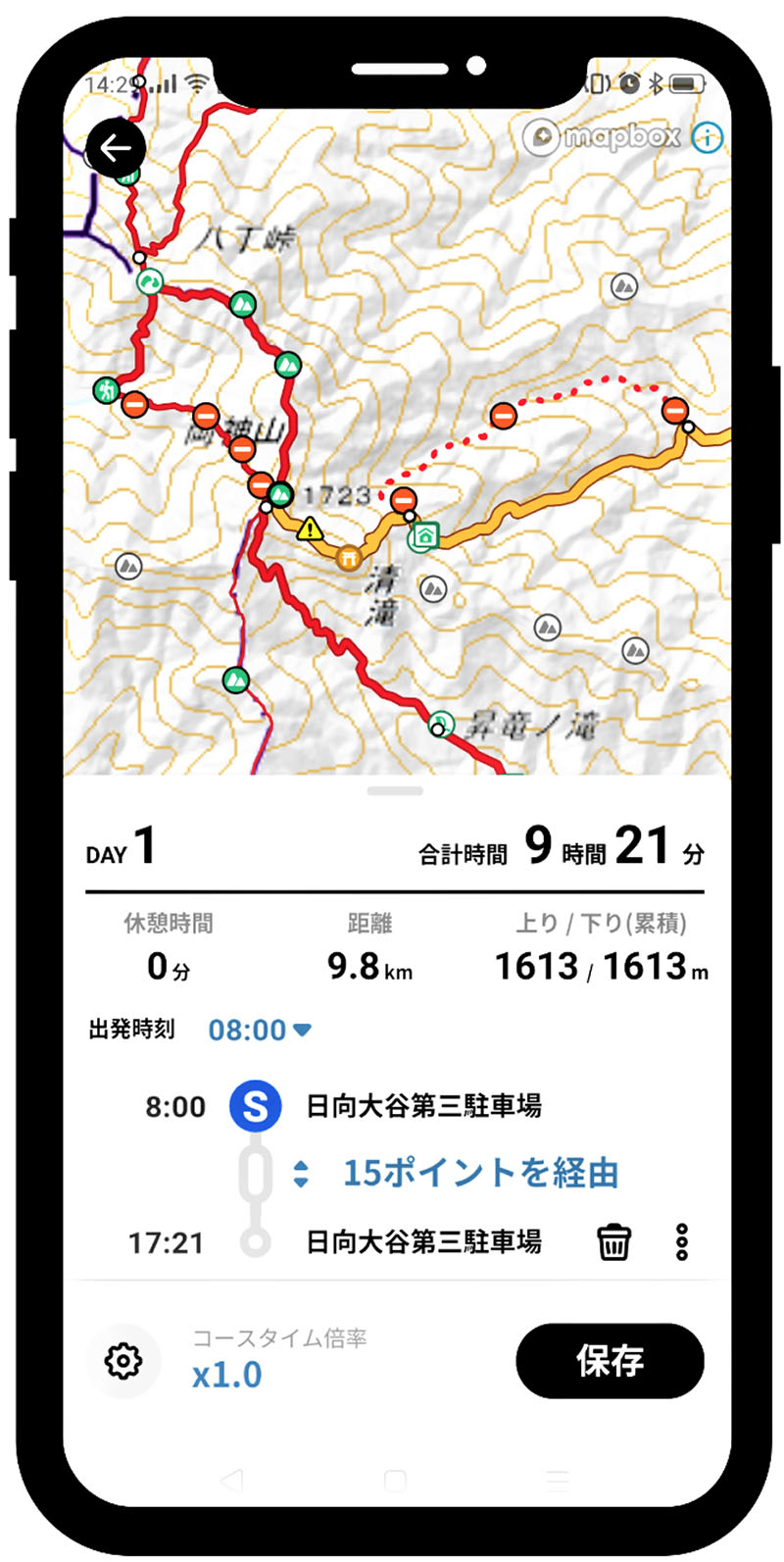
Task: Select the orange shrine gate marker
Action: pos(347,558)
